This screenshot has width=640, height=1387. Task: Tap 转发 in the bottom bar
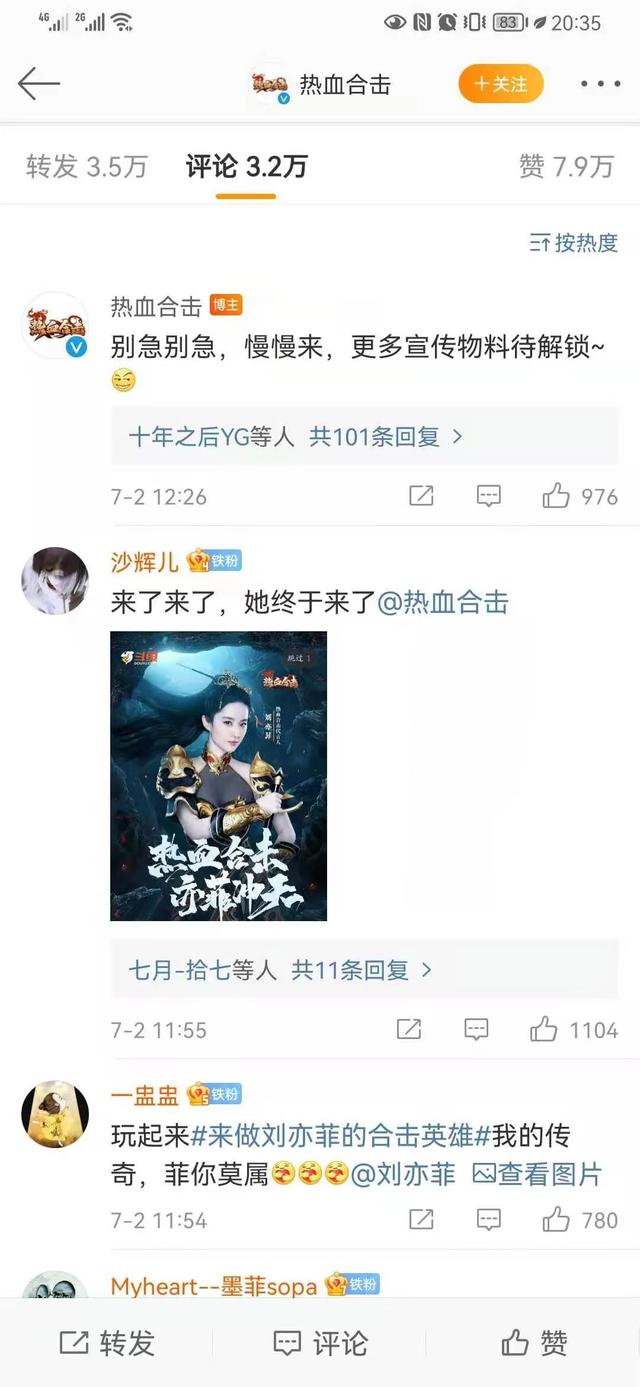107,1343
